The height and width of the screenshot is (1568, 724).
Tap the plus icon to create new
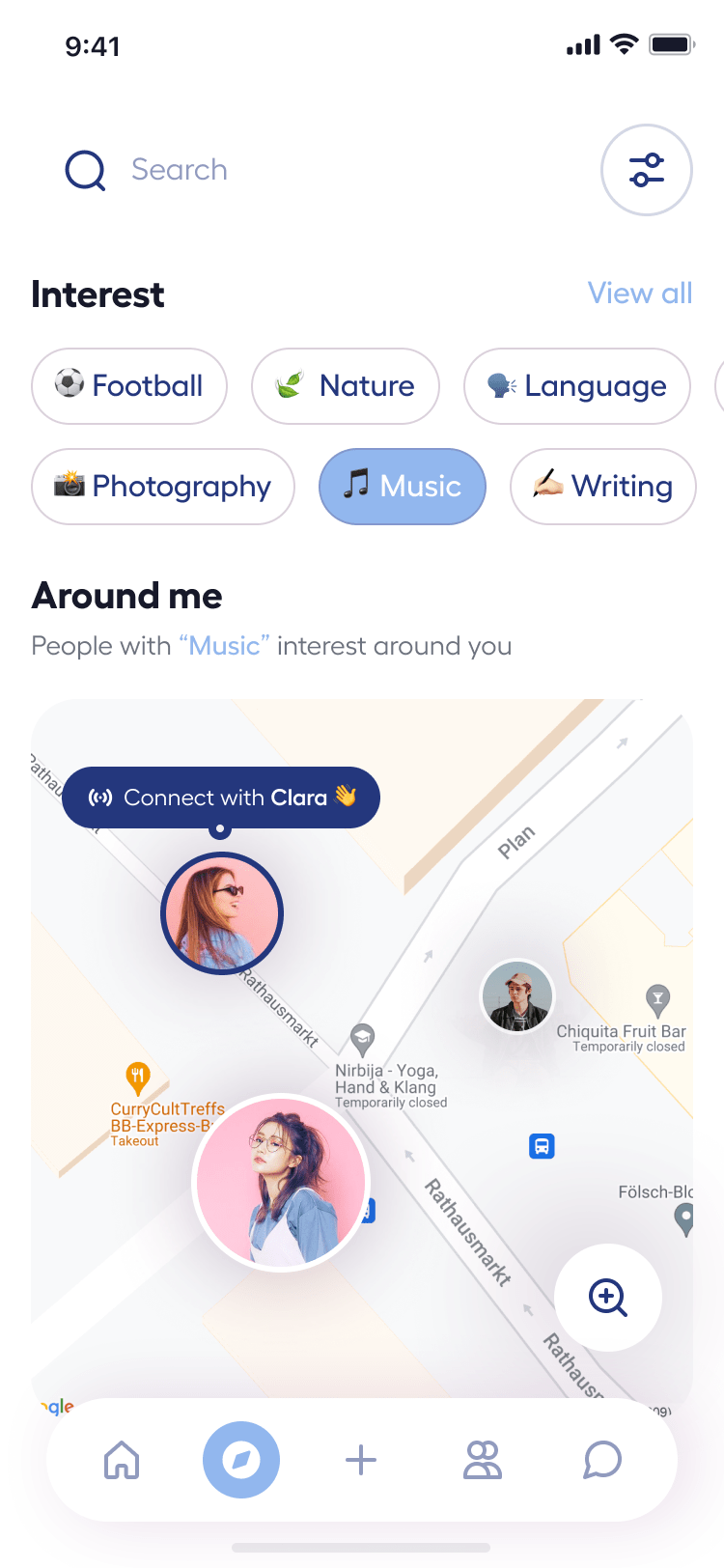[361, 1460]
